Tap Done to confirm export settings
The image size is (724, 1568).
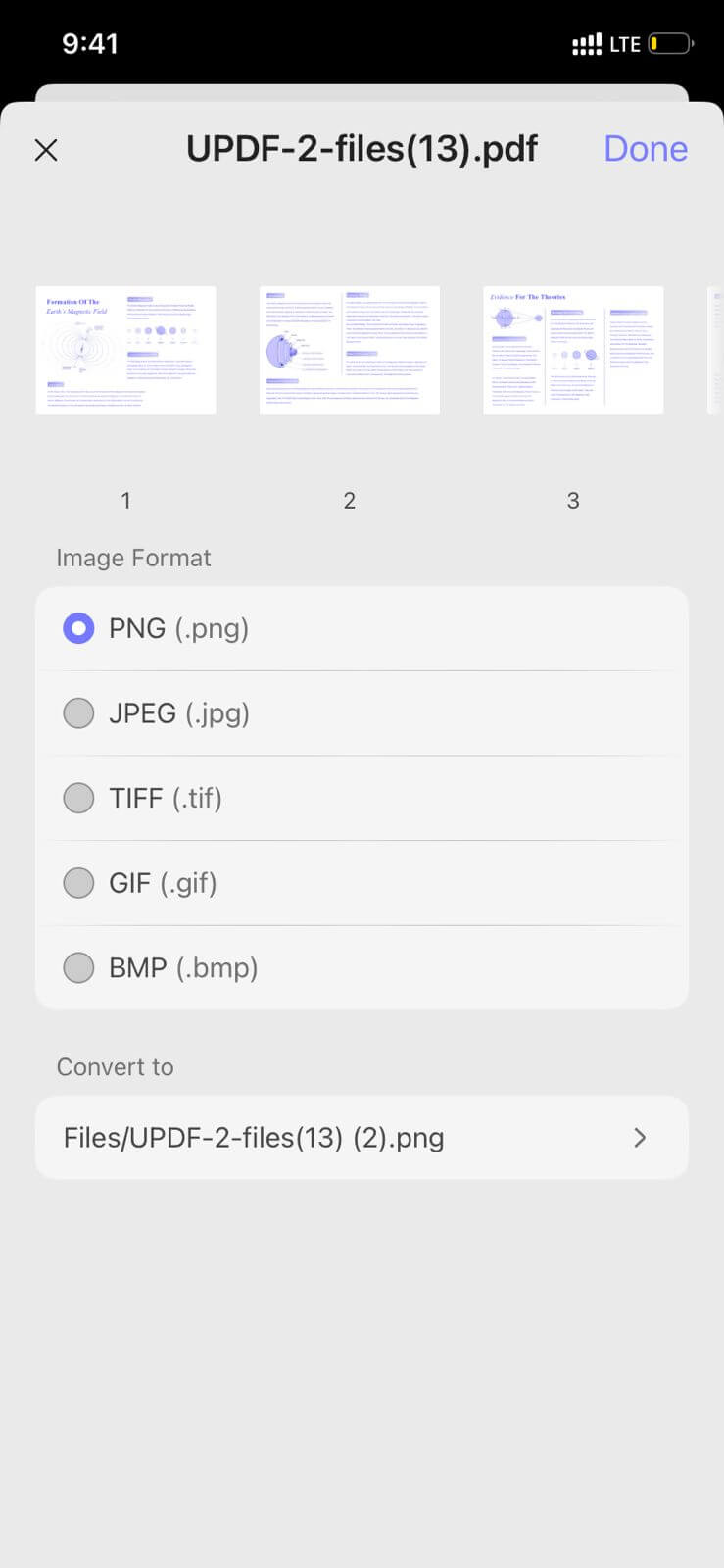tap(646, 149)
